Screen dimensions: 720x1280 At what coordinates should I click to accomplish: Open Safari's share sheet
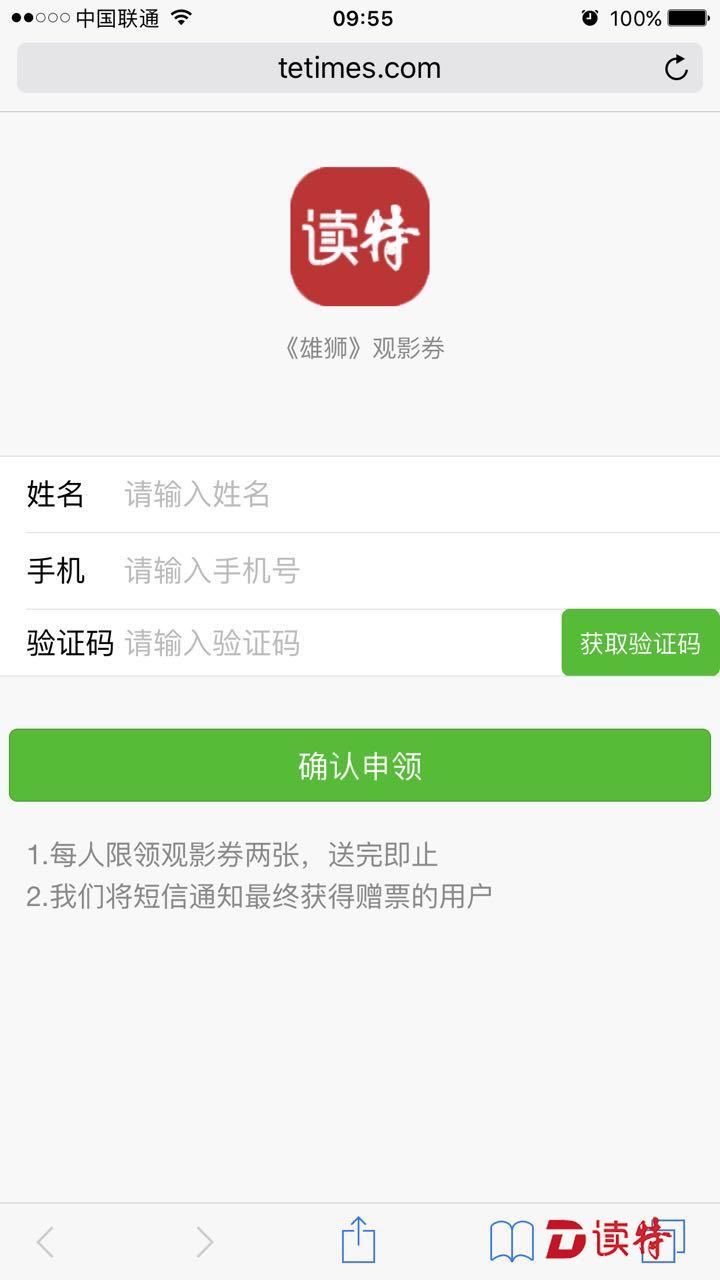click(x=358, y=1240)
